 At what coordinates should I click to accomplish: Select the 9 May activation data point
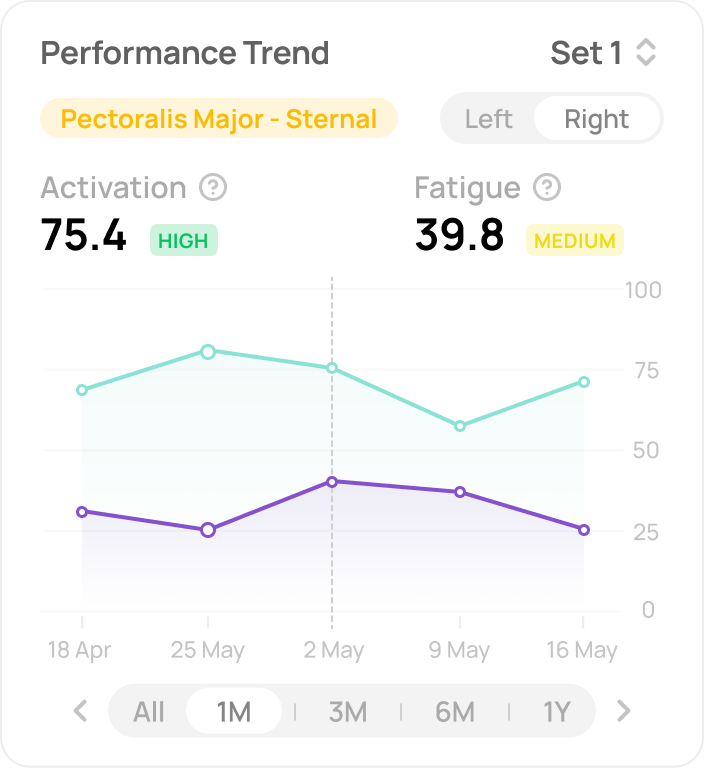pyautogui.click(x=460, y=426)
